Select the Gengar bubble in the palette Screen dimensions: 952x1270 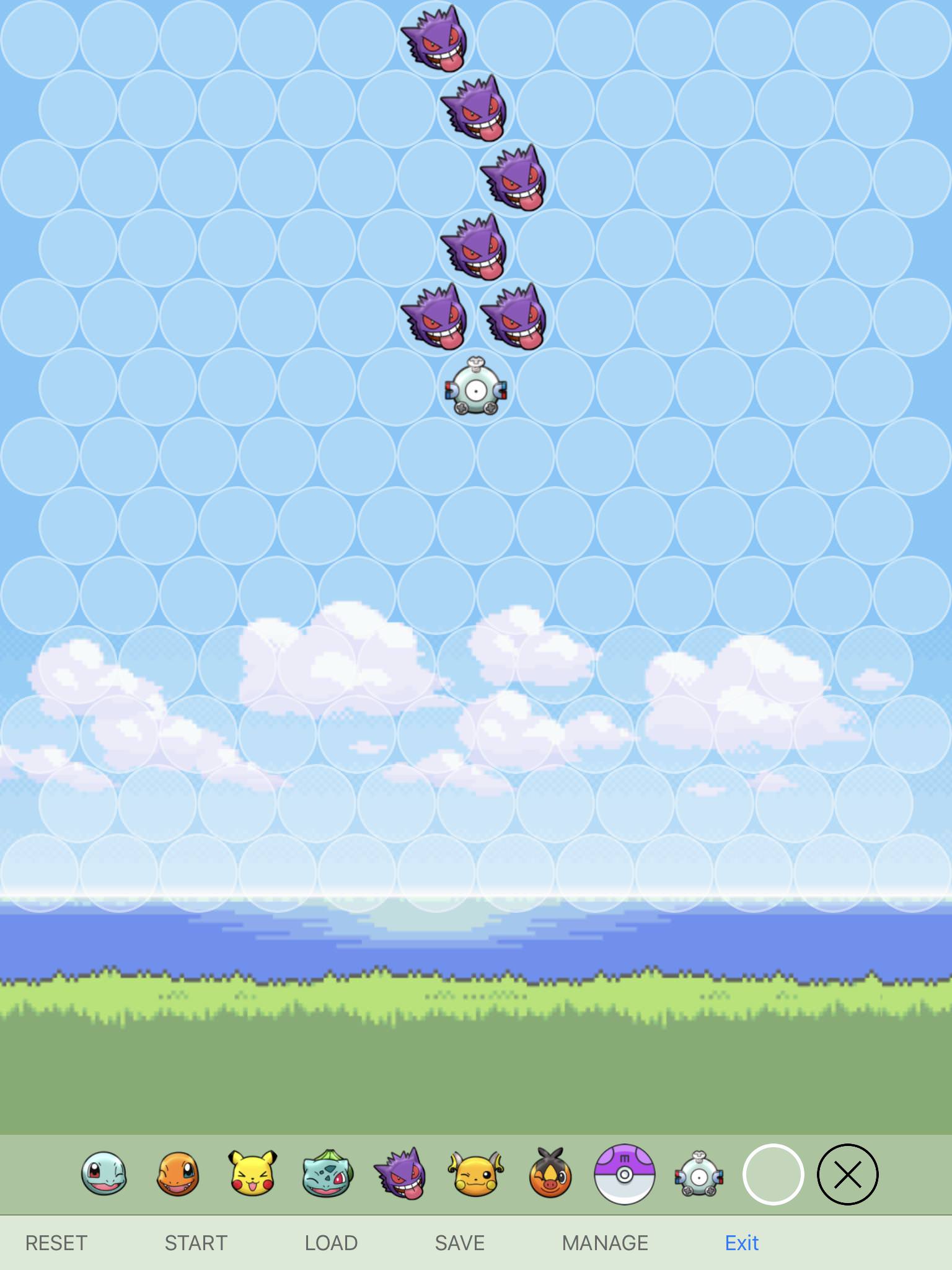[401, 1174]
